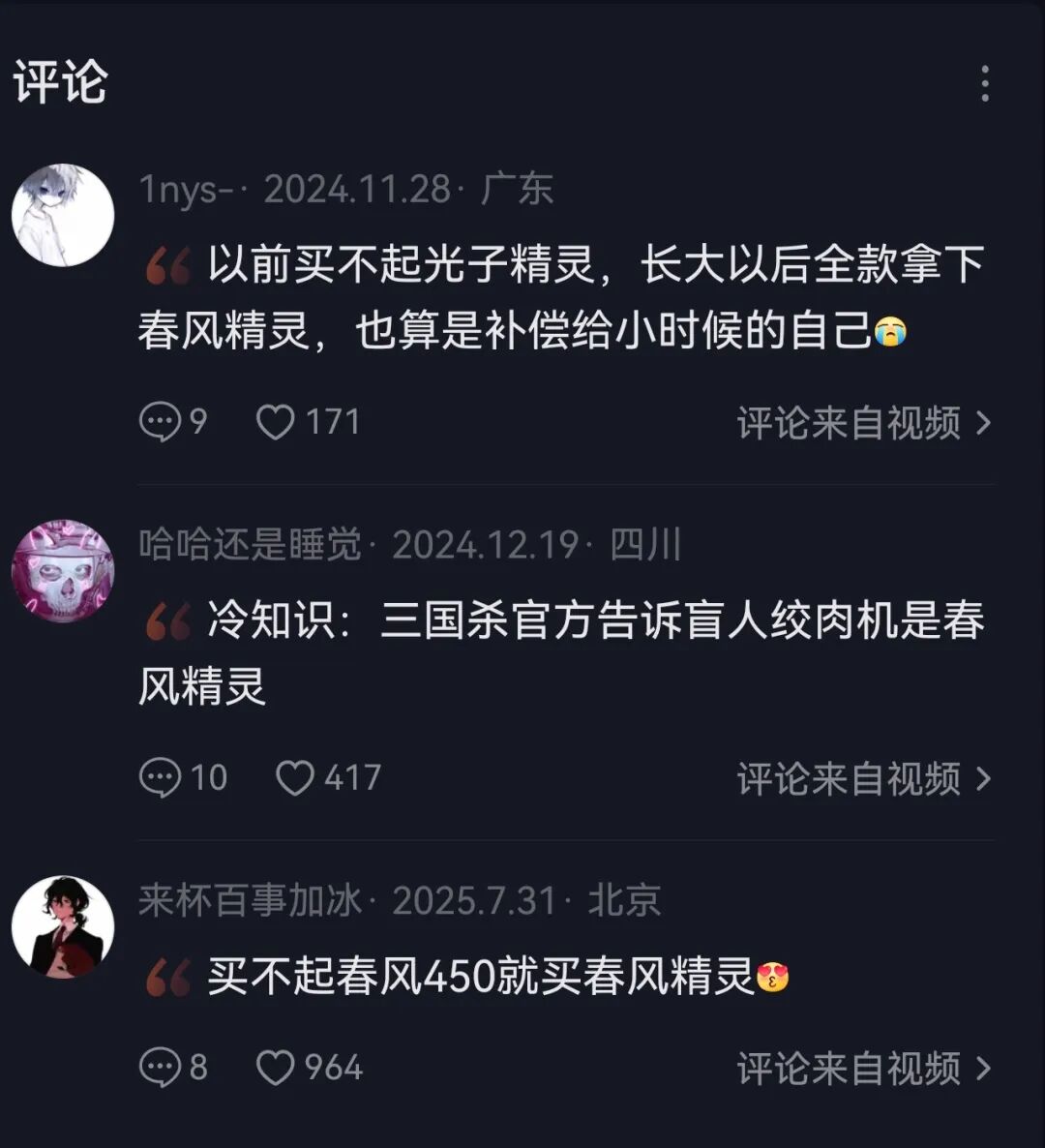The width and height of the screenshot is (1045, 1148).
Task: Tap the heart icon showing 417 likes
Action: [297, 777]
